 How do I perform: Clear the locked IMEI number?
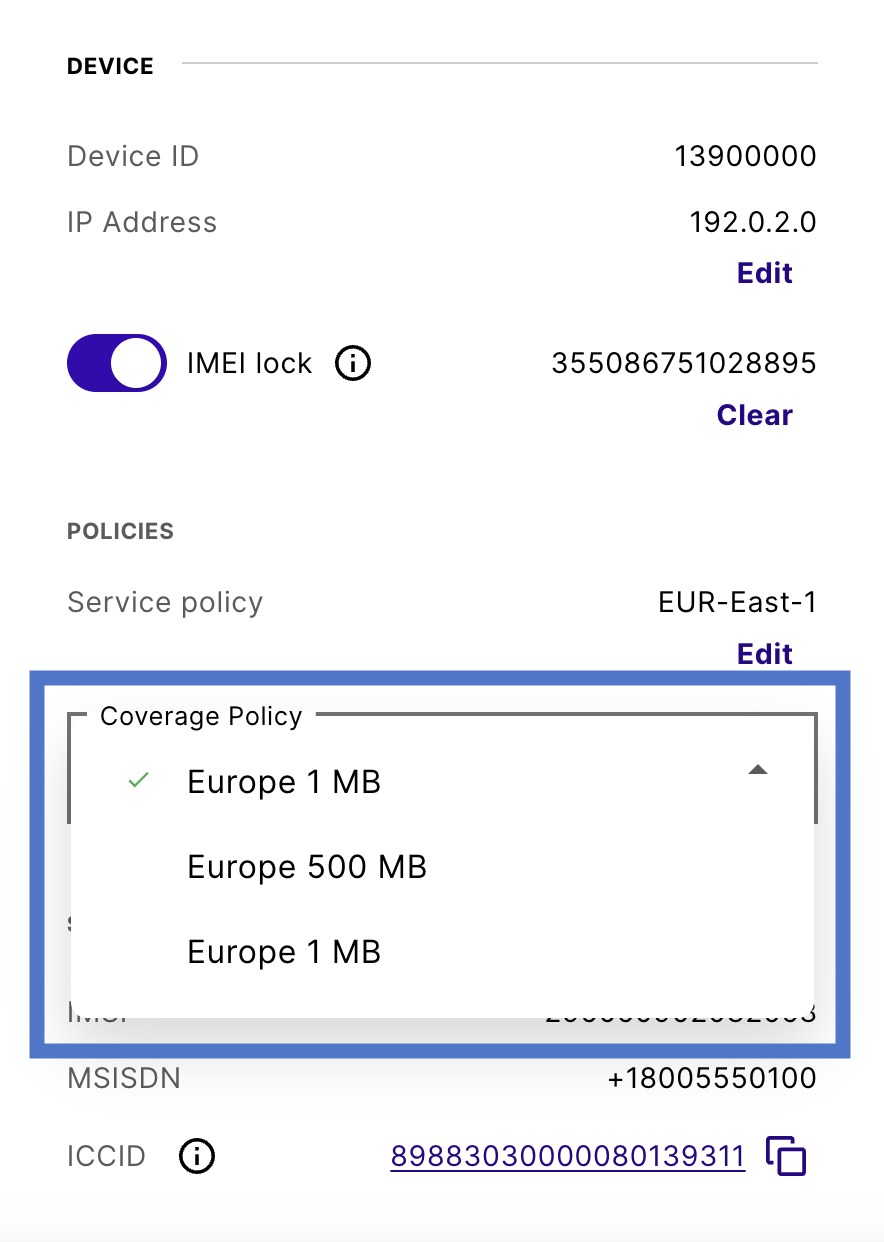(754, 415)
